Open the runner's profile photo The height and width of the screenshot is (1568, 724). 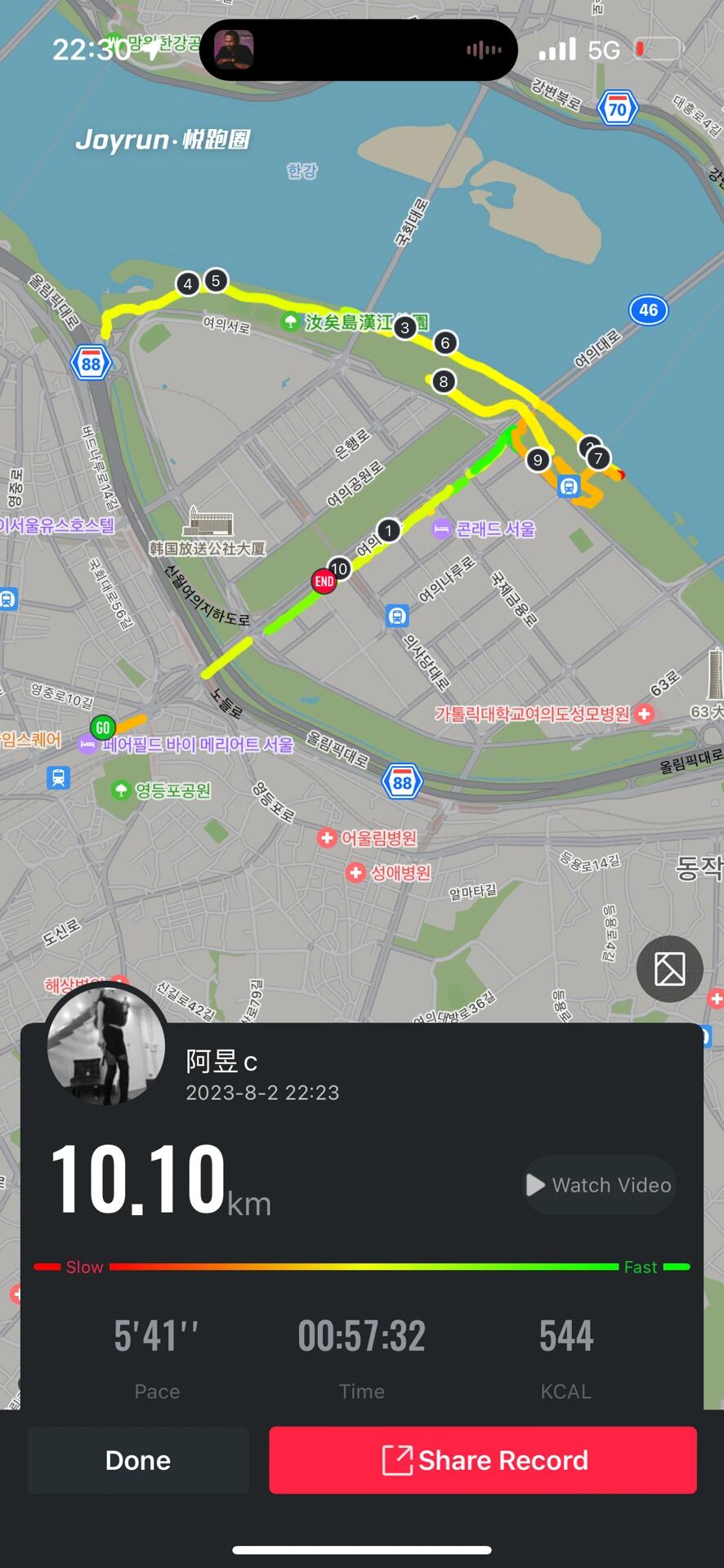106,1045
